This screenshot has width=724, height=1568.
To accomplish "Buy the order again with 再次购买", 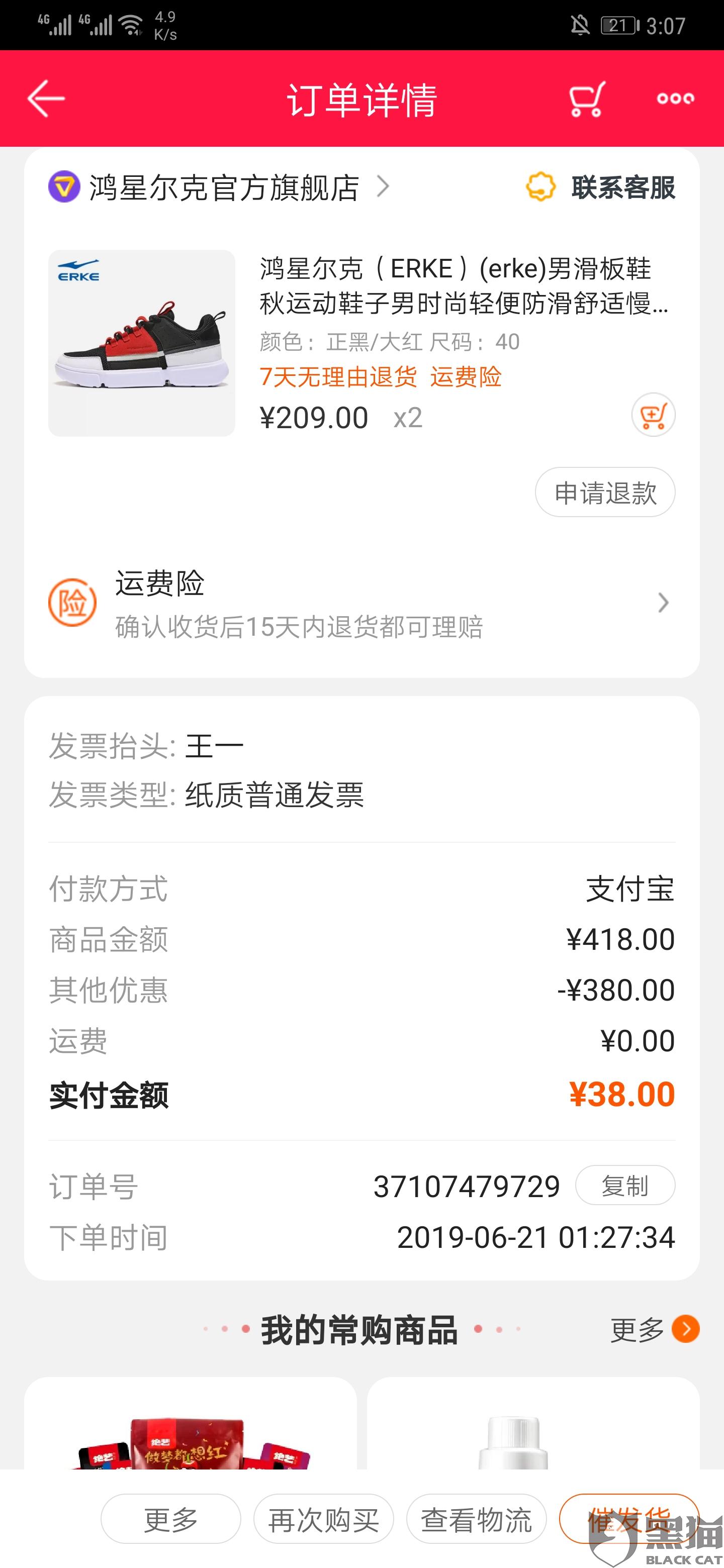I will tap(323, 1519).
